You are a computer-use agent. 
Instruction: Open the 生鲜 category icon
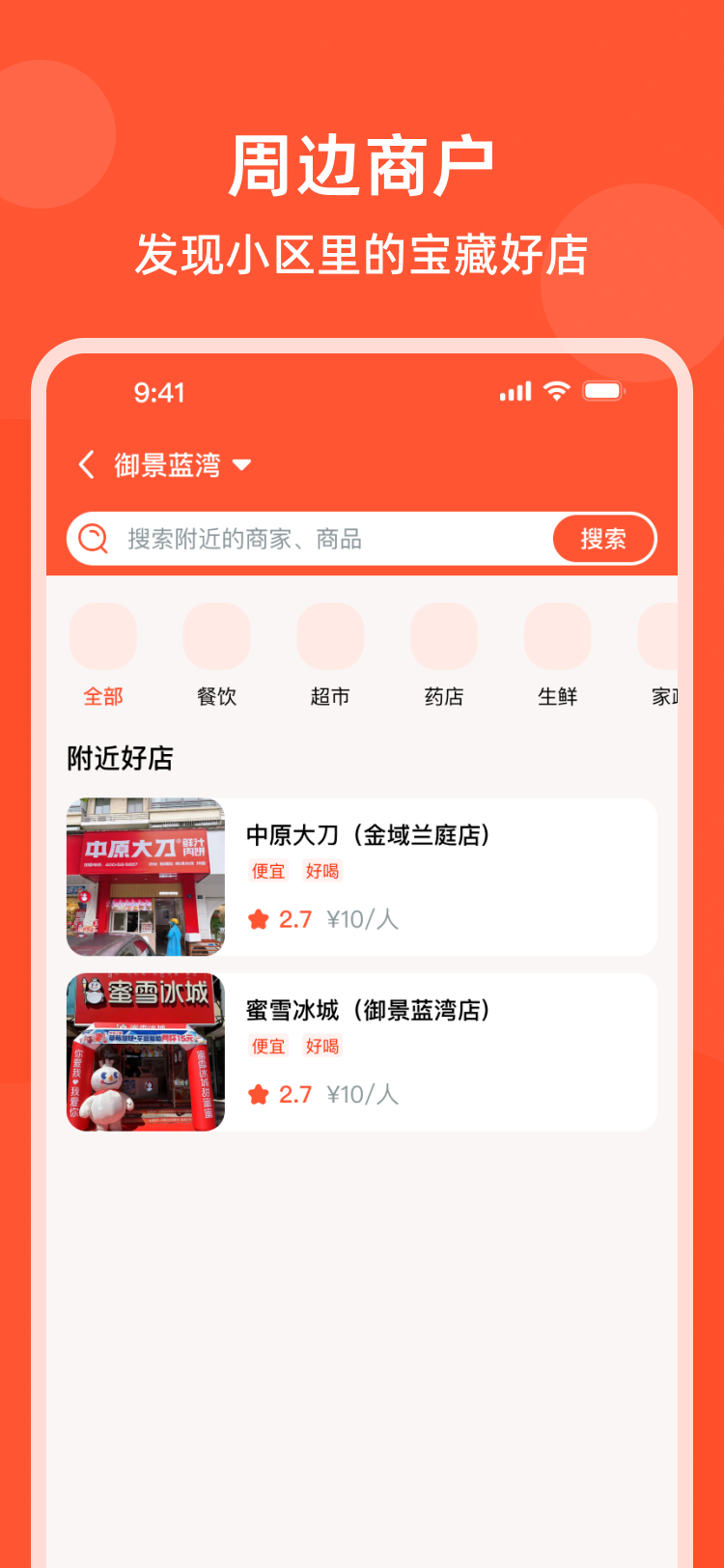click(x=557, y=635)
